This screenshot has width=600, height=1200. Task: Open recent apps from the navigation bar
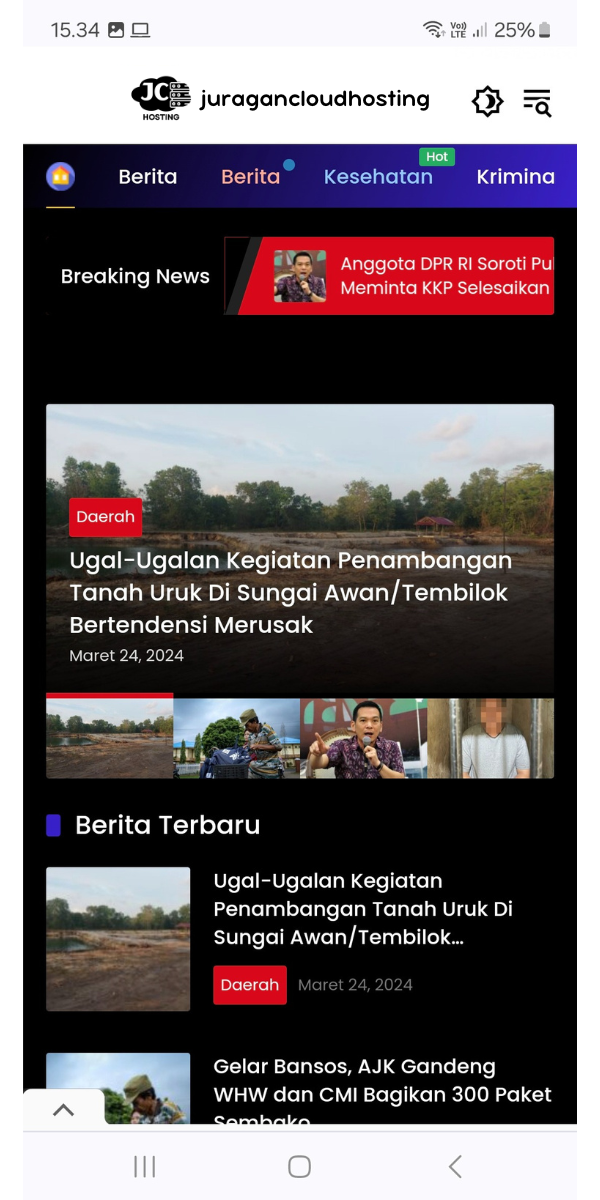[x=145, y=1166]
